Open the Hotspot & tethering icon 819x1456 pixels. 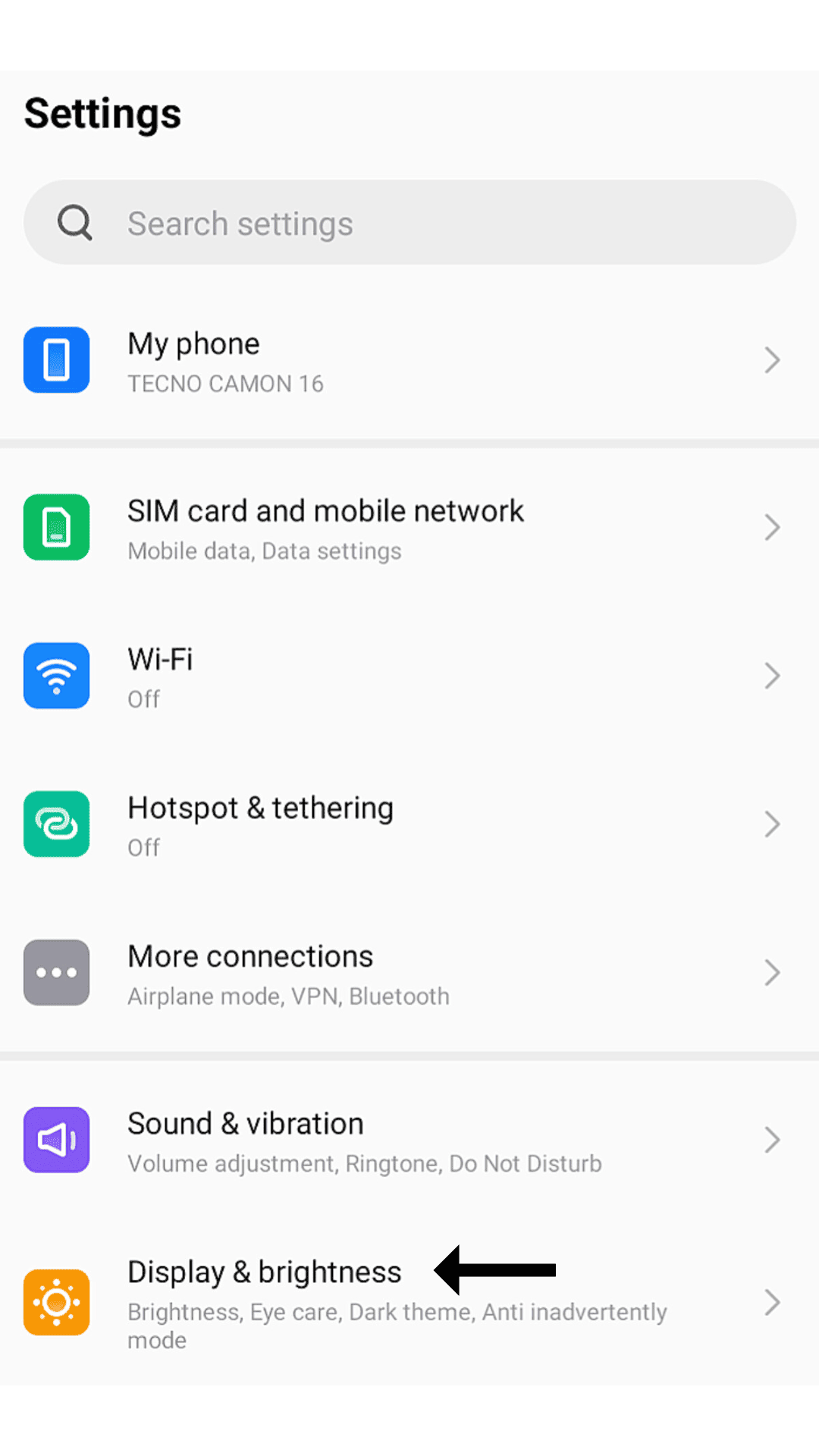pos(56,824)
